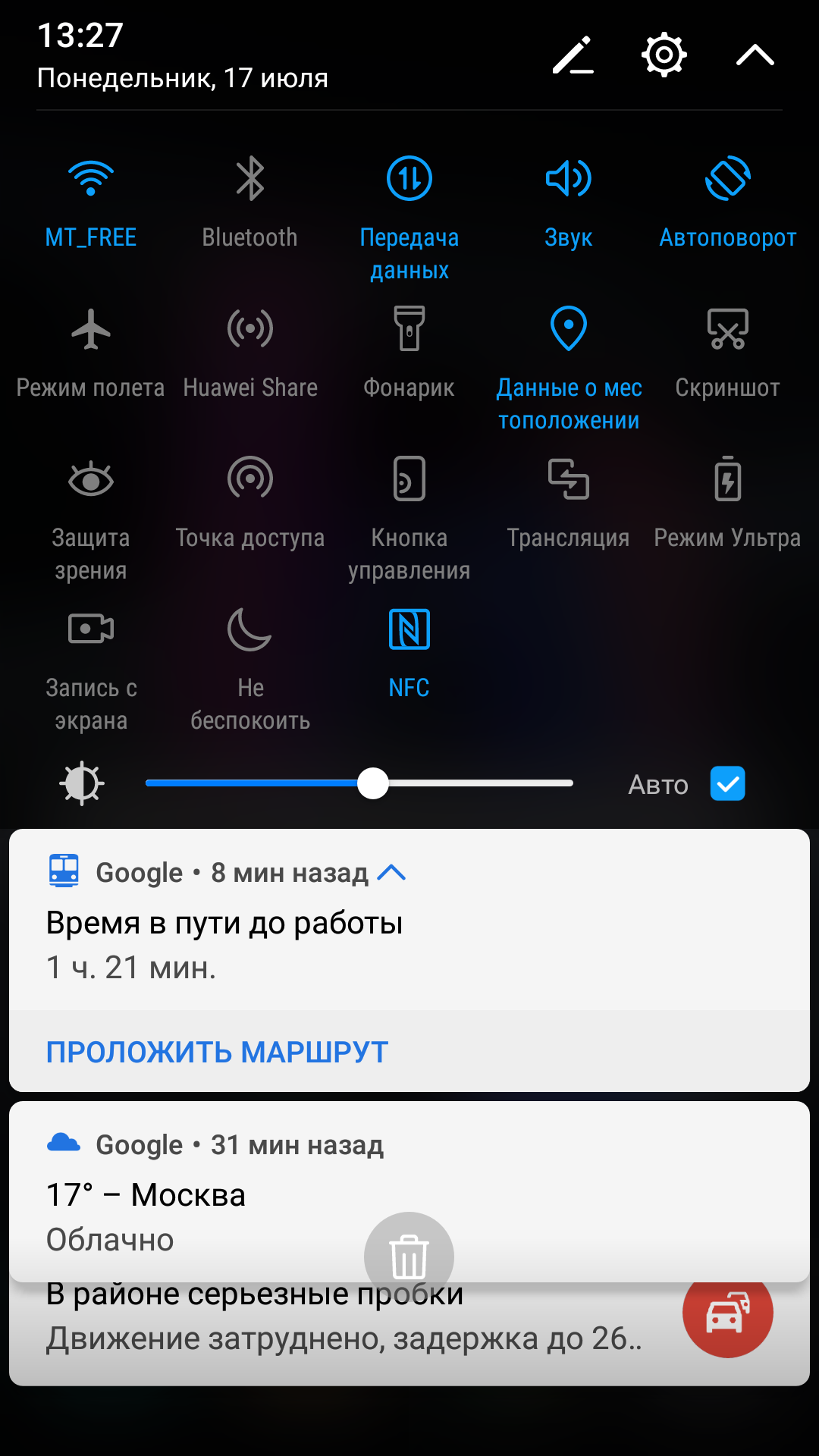Turn on Huawei Share
Image resolution: width=819 pixels, height=1456 pixels.
coord(250,354)
